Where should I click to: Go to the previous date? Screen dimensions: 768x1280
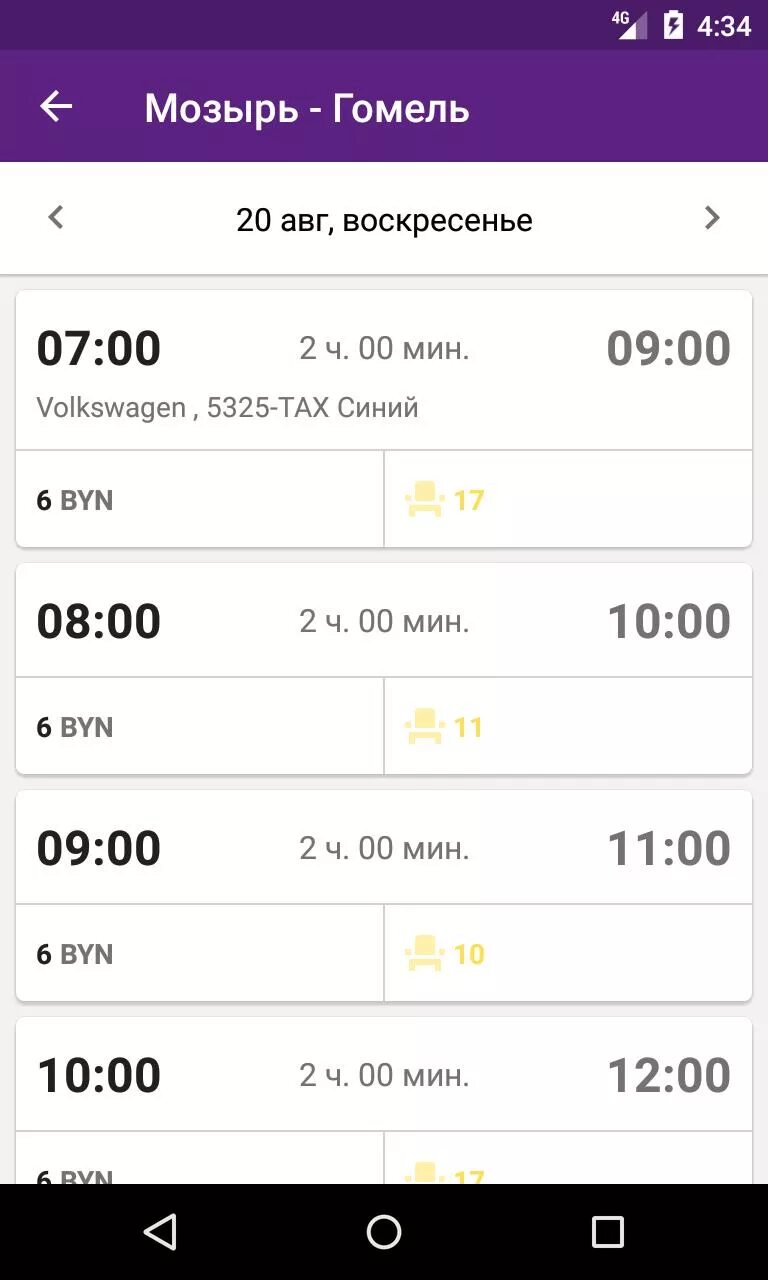click(56, 218)
